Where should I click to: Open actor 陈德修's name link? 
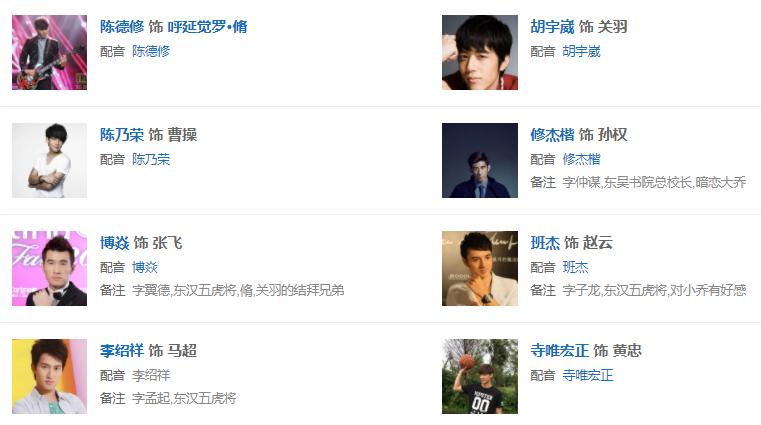(122, 27)
